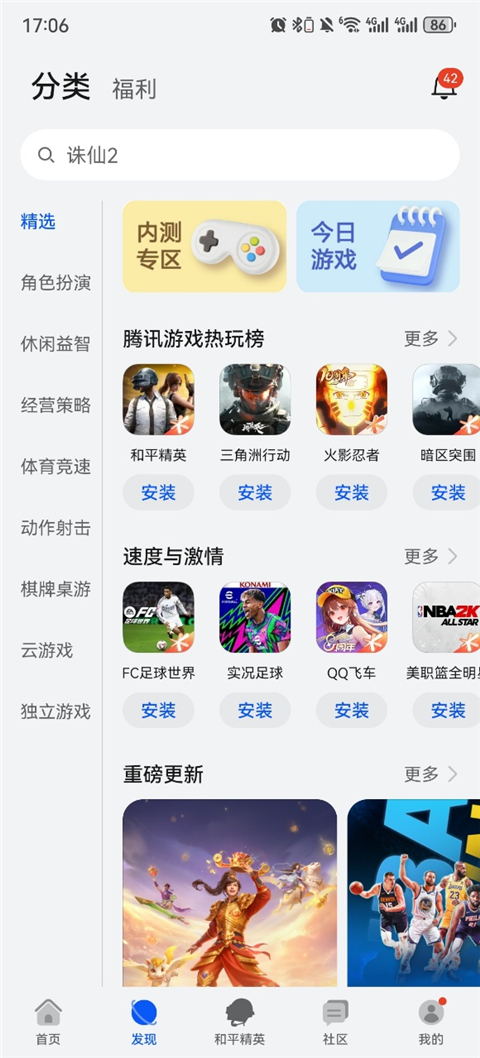480x1058 pixels.
Task: View more in 腾讯游戏热玩榜
Action: point(431,339)
